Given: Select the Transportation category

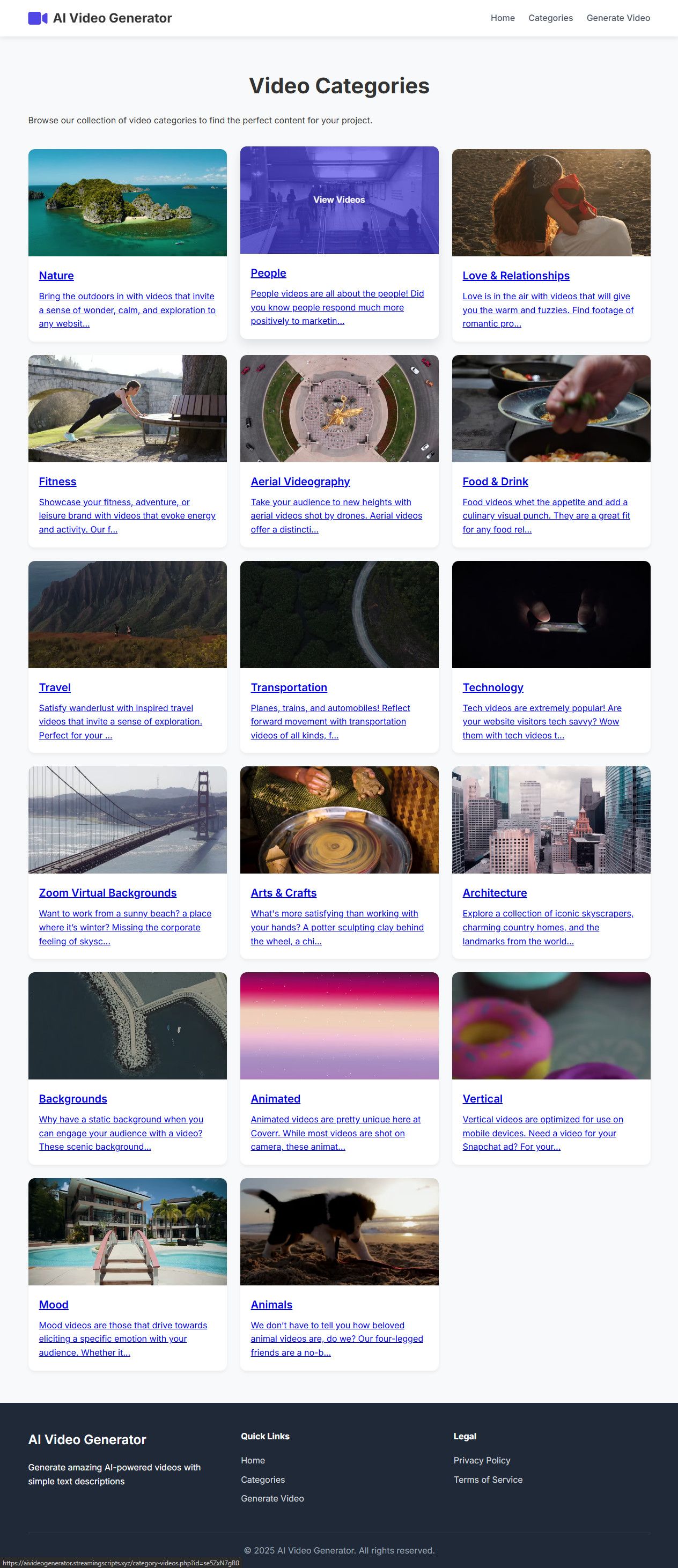Looking at the screenshot, I should [x=289, y=687].
